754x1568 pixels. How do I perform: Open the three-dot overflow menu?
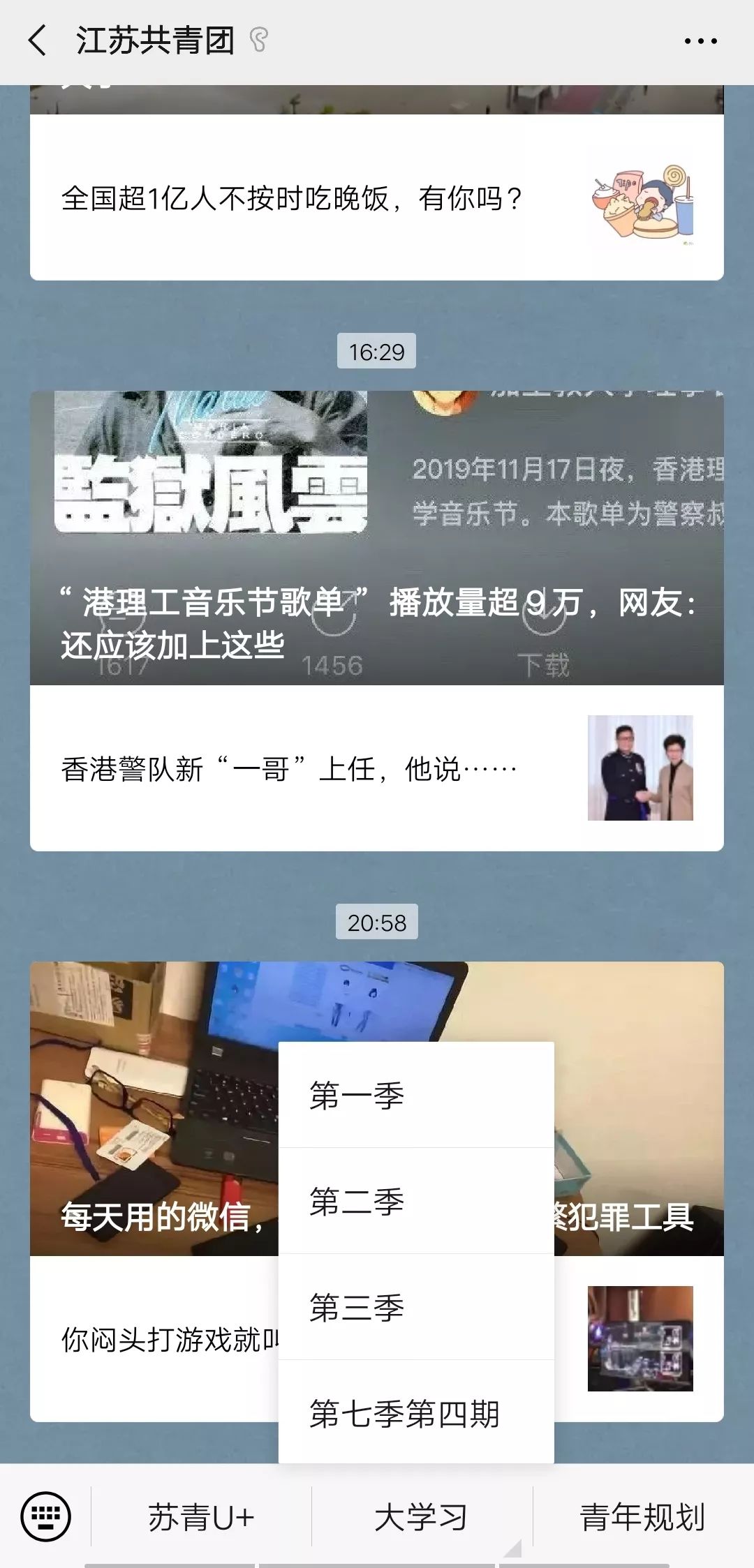pyautogui.click(x=700, y=41)
